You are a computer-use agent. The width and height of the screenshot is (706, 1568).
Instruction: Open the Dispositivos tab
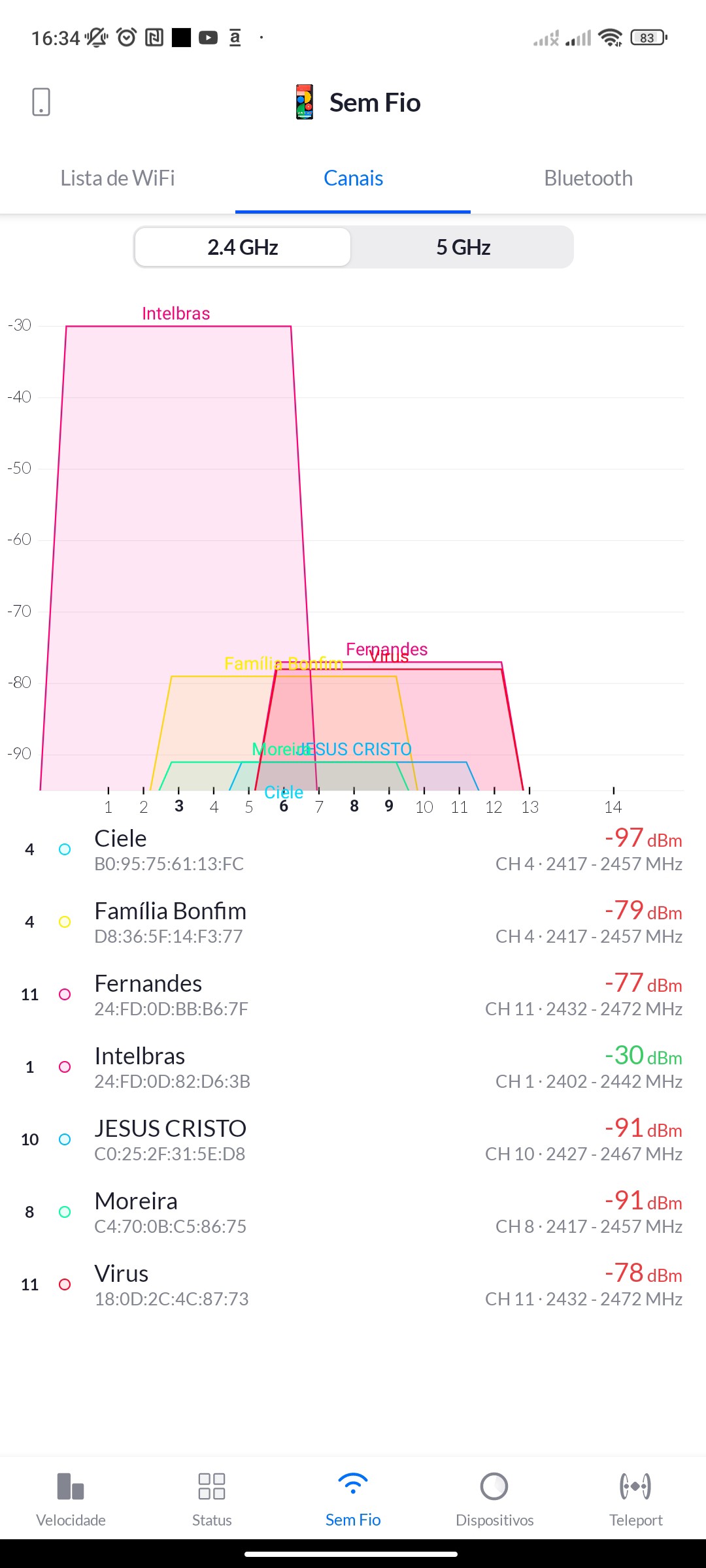[x=494, y=1497]
